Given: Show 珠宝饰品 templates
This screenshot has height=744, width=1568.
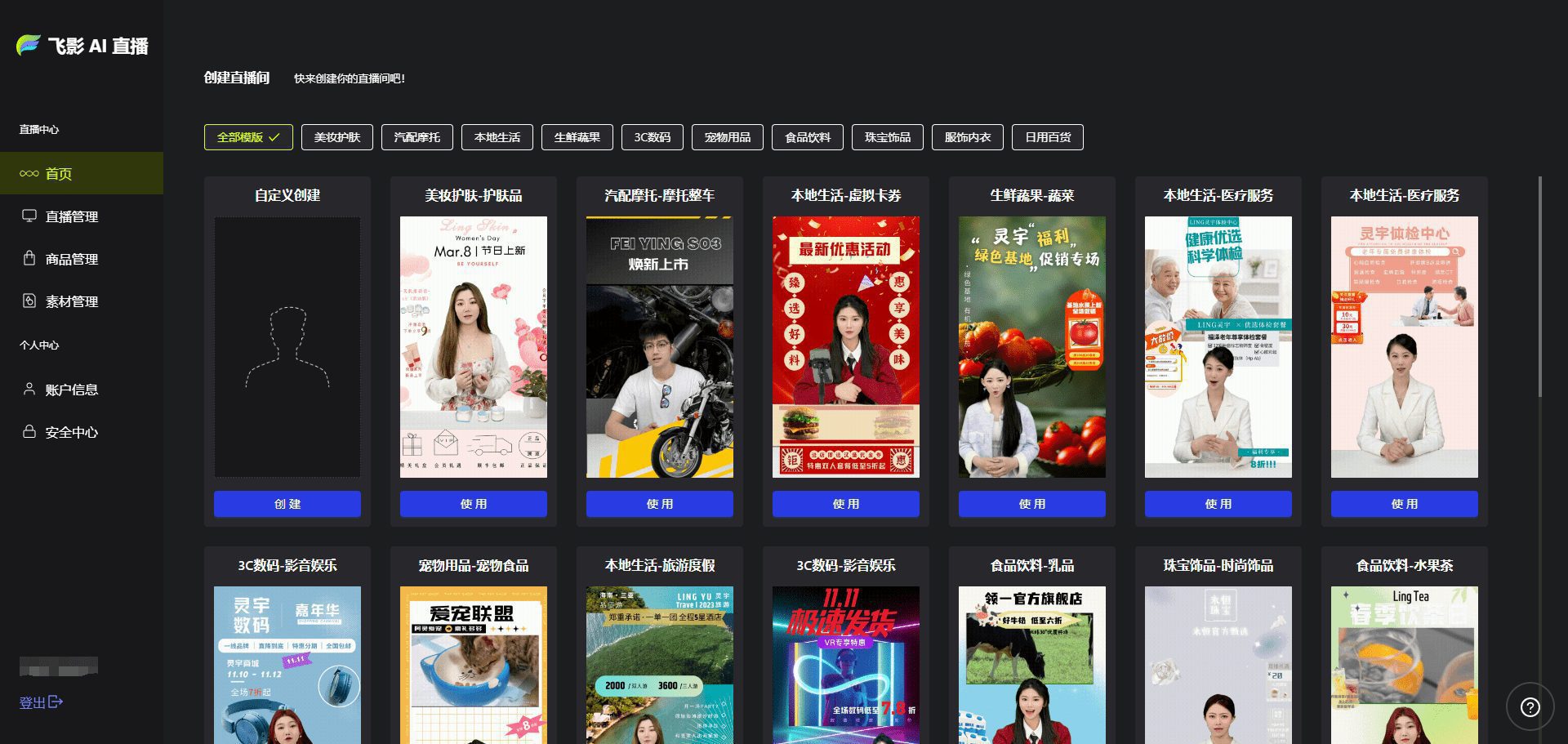Looking at the screenshot, I should pos(887,137).
